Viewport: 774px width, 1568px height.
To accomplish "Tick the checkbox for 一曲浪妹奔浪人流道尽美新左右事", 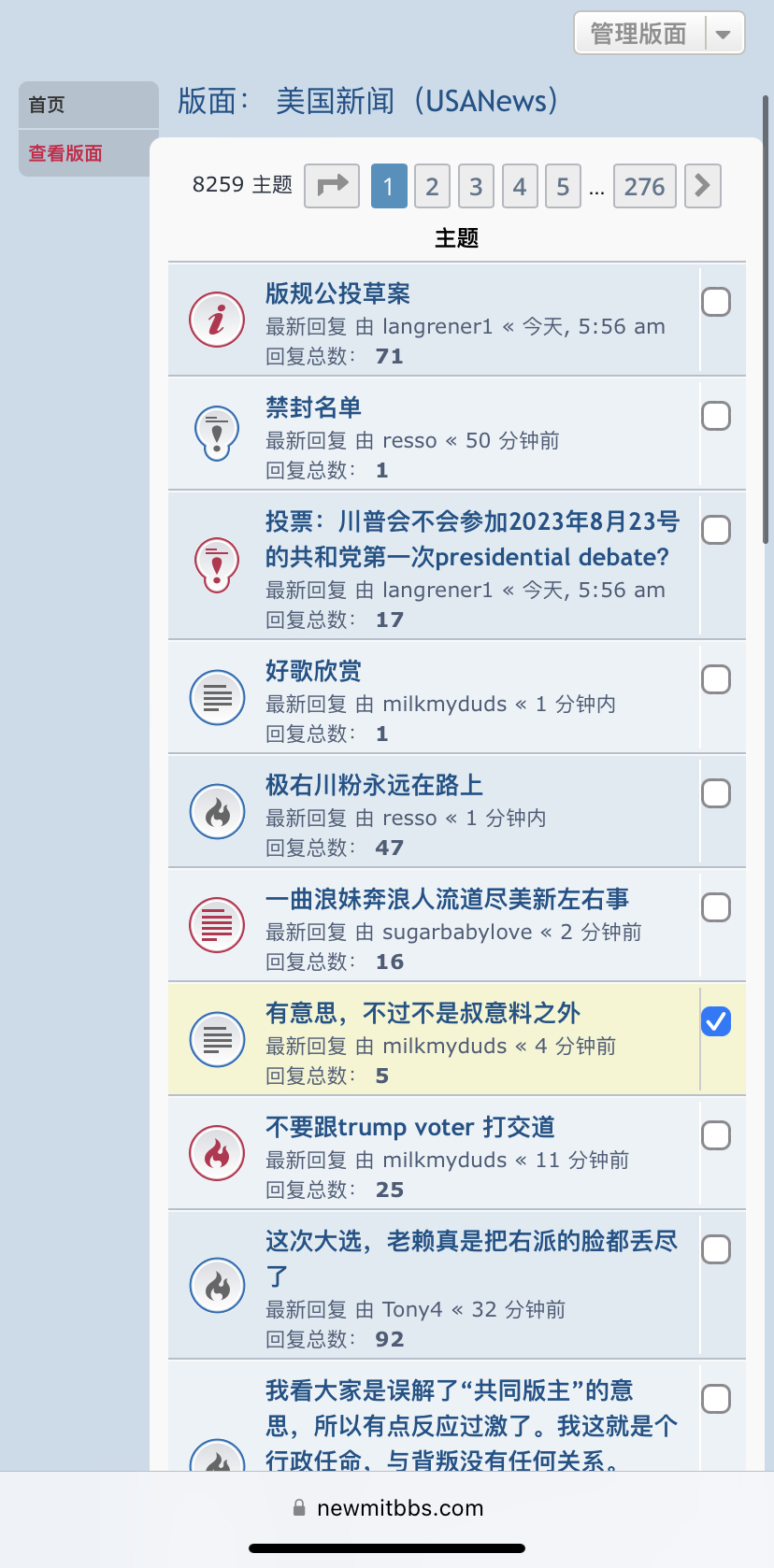I will coord(716,907).
